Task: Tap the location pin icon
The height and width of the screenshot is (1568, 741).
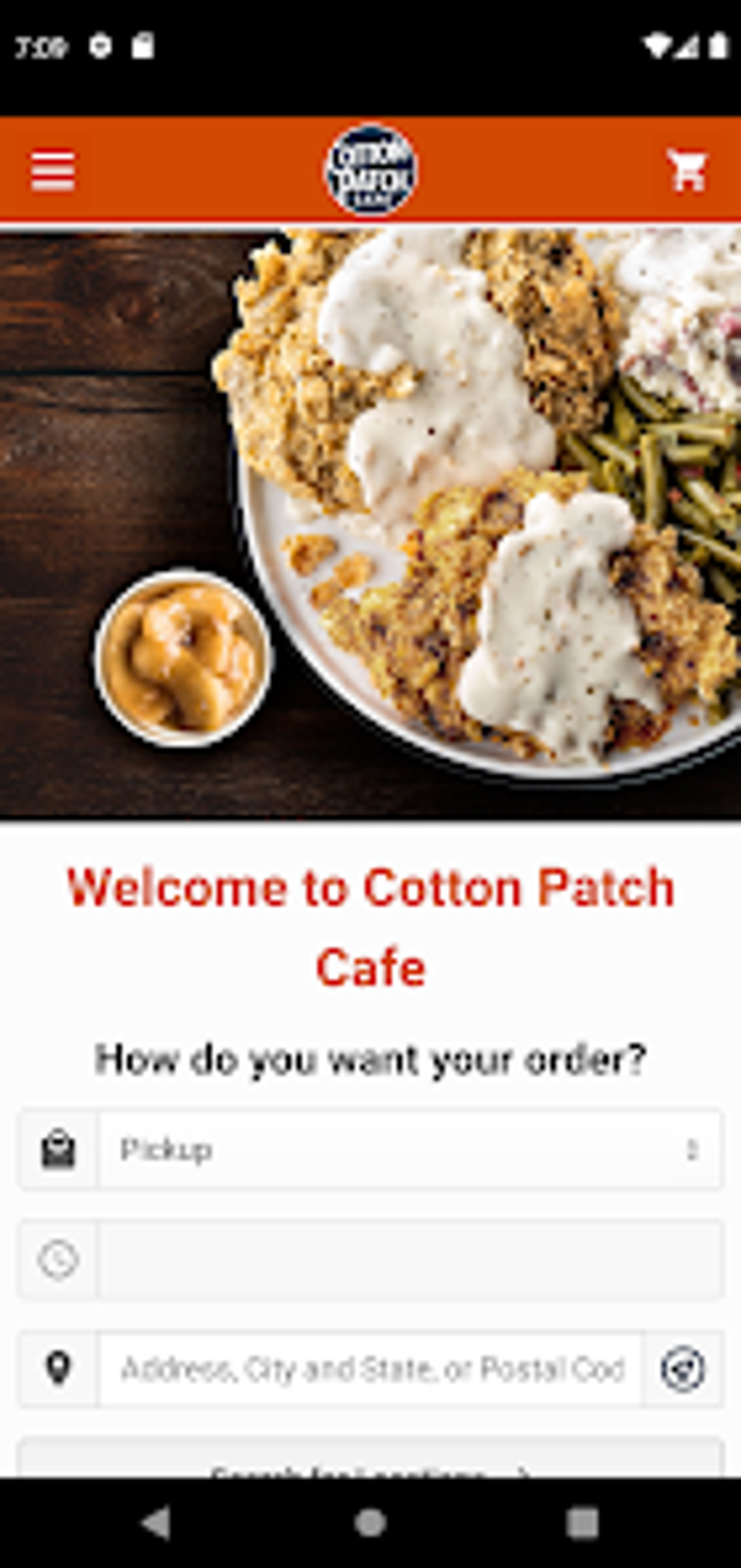Action: pos(58,1367)
